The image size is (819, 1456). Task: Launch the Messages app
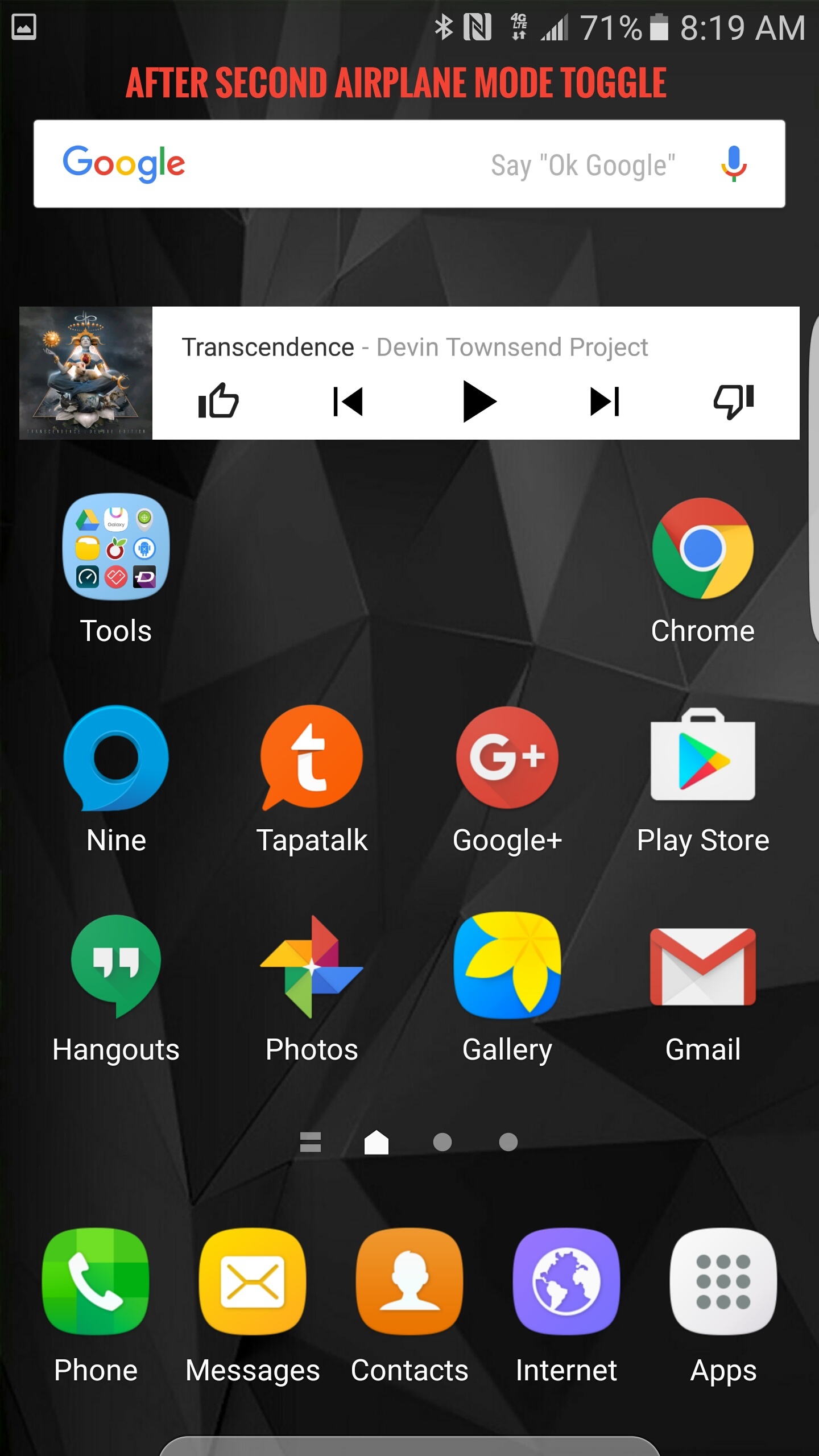tap(253, 1281)
